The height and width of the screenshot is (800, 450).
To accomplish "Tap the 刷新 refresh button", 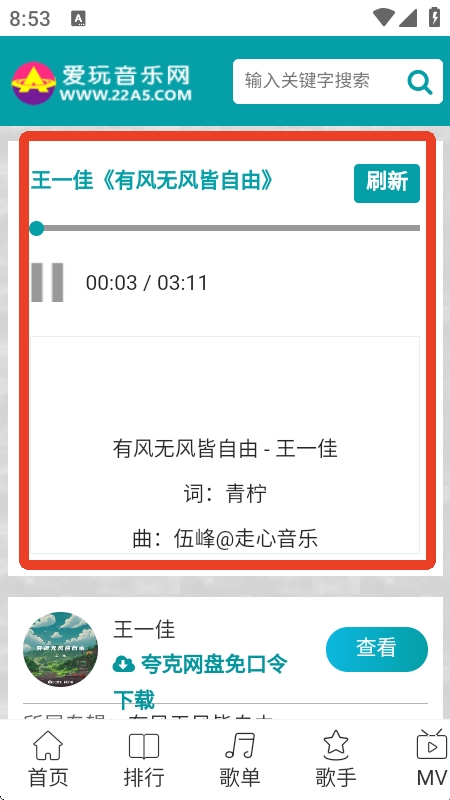I will click(x=387, y=183).
